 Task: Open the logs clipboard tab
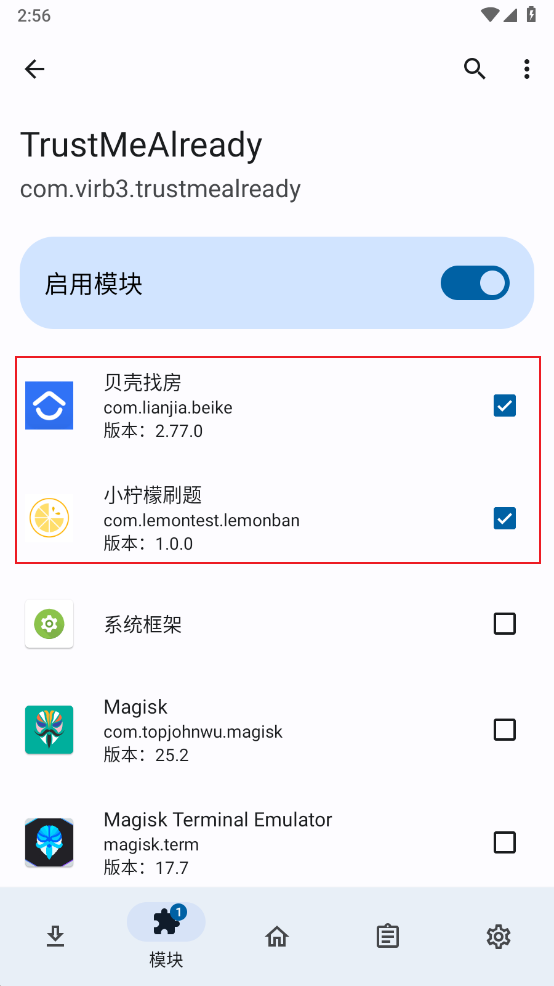click(387, 936)
